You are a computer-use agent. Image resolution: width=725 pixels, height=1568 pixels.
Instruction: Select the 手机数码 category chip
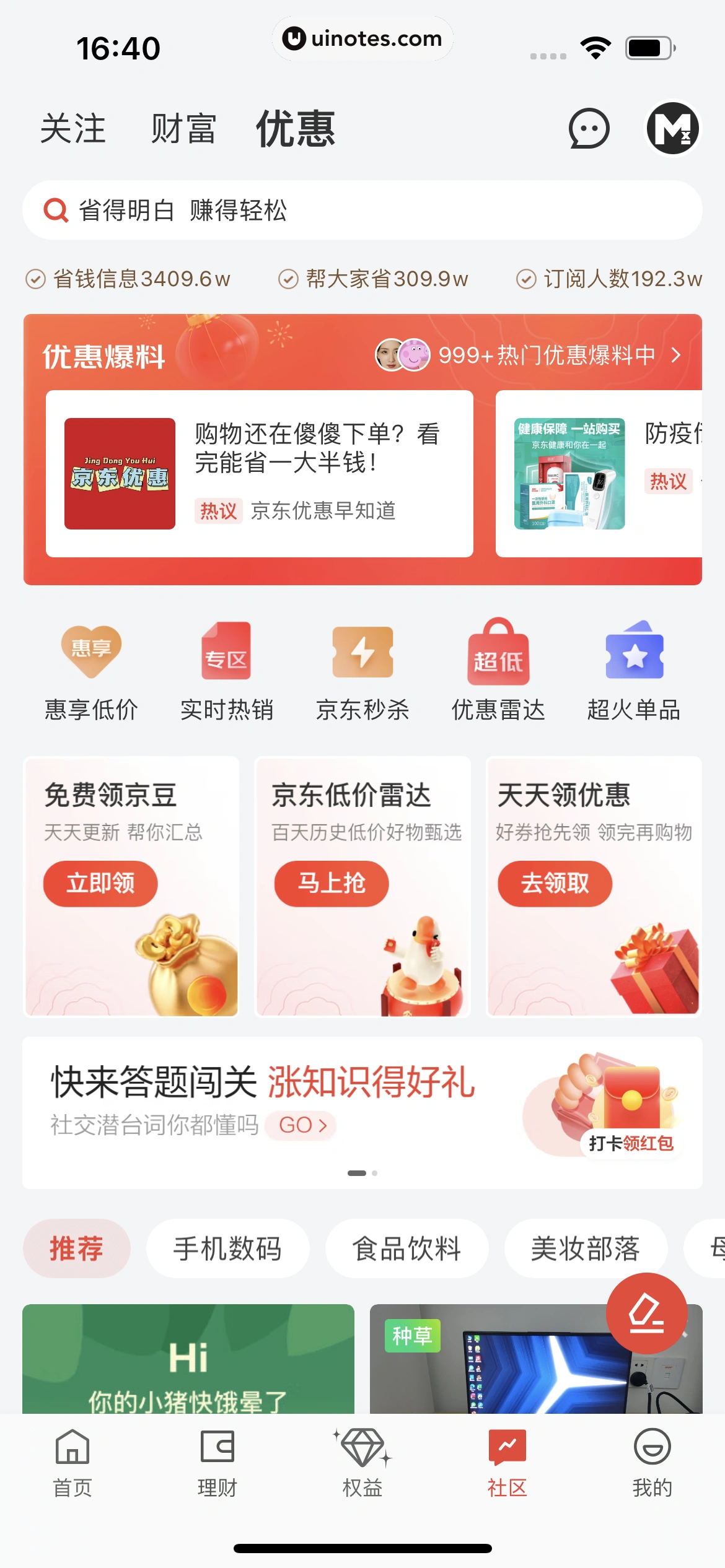click(227, 1248)
